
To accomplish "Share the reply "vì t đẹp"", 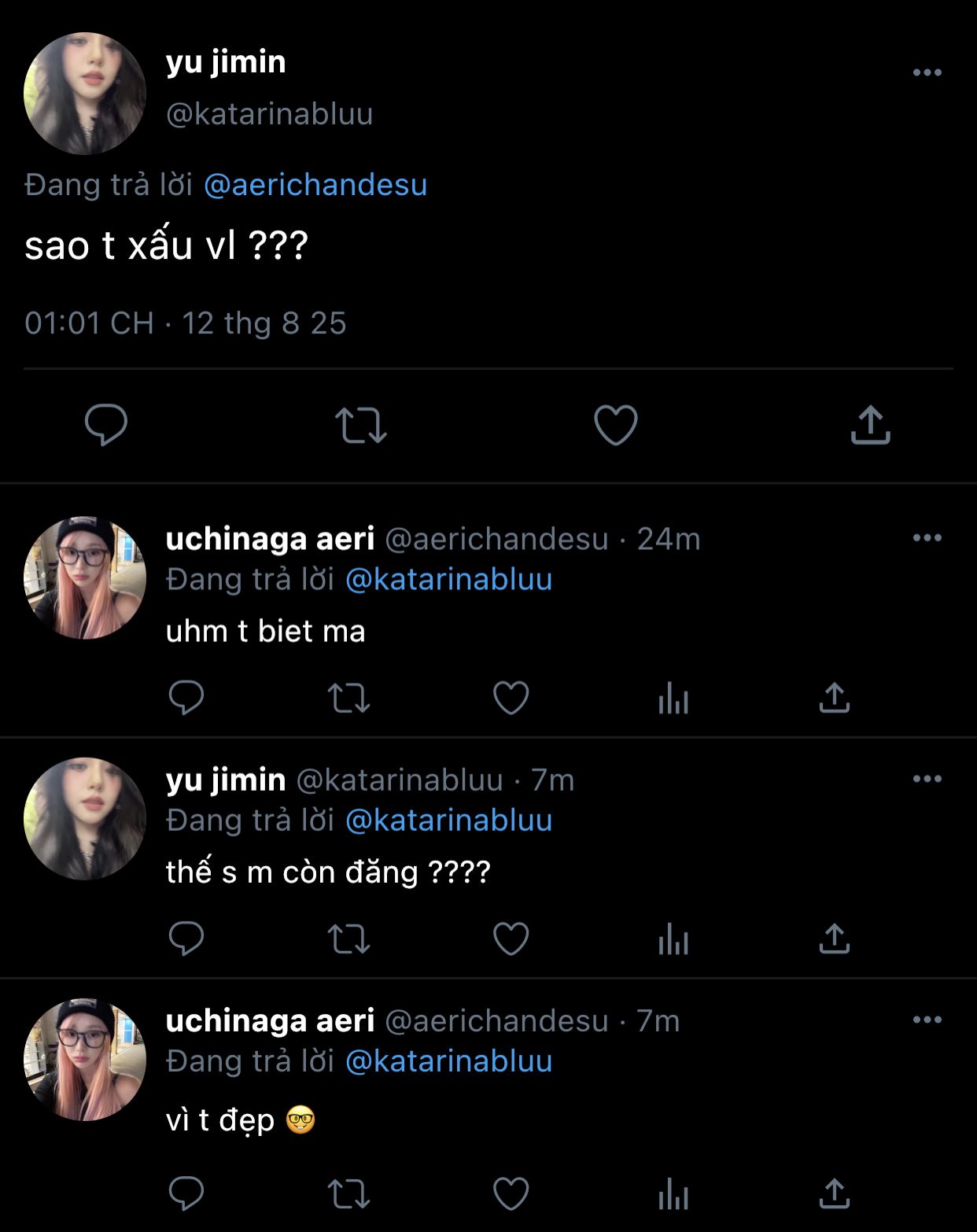I will tap(834, 1193).
